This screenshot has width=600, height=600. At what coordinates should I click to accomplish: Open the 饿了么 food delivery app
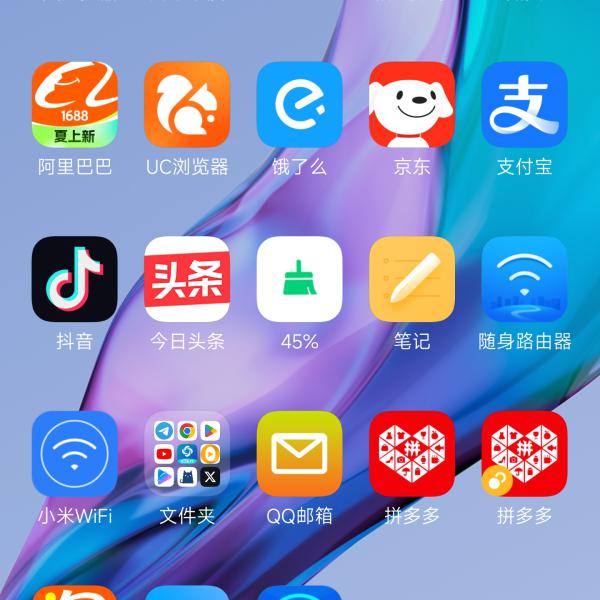(300, 105)
